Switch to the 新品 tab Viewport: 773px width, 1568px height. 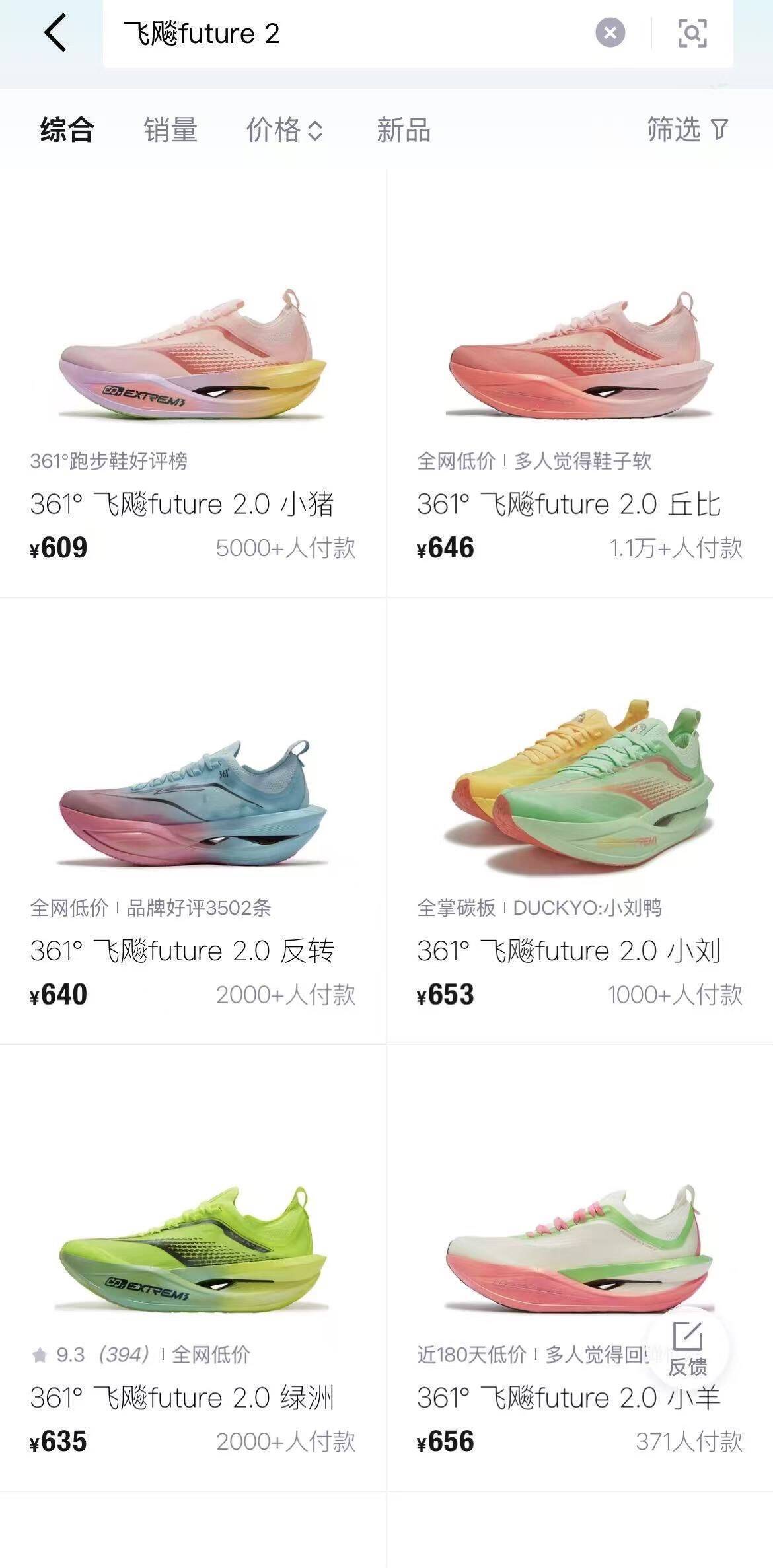[x=404, y=129]
